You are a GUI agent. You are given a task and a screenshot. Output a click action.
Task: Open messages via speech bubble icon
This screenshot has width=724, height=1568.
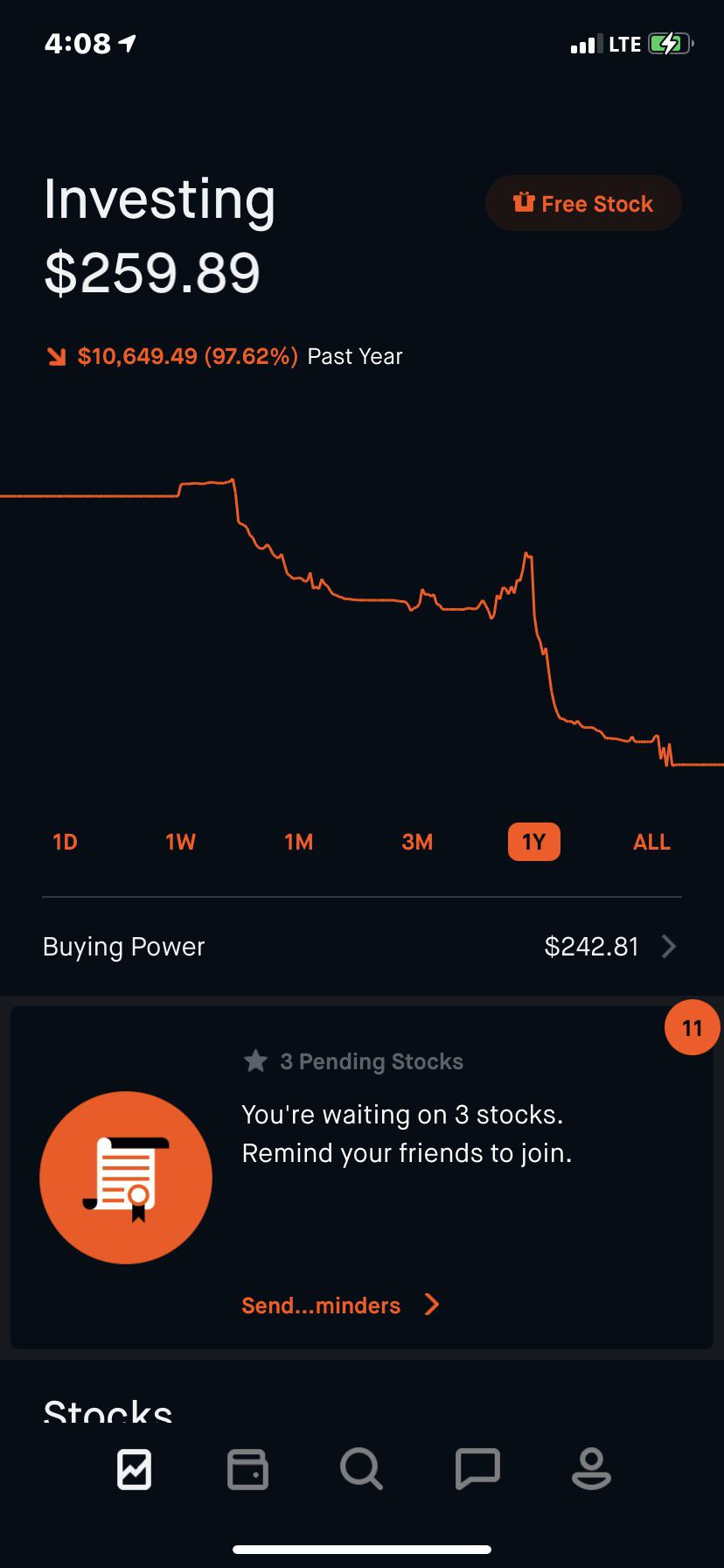[477, 1469]
